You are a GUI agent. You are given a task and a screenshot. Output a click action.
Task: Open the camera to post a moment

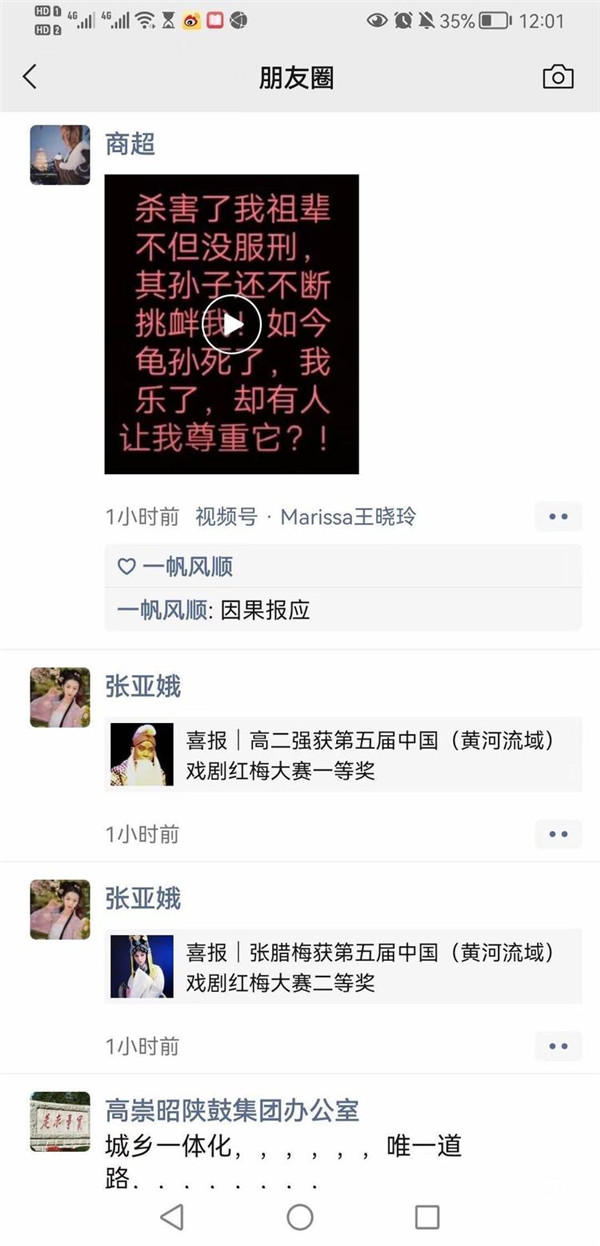558,77
